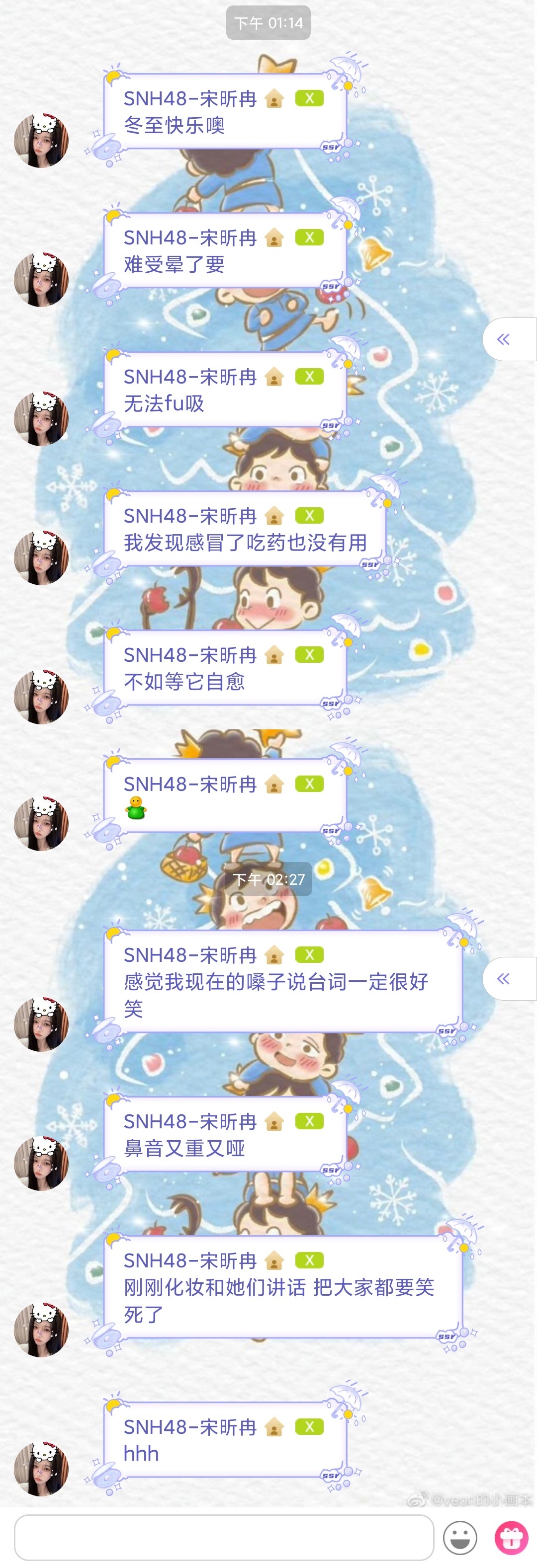Viewport: 537px width, 1568px height.
Task: Open the avatar beside the hhh message
Action: pyautogui.click(x=41, y=1469)
